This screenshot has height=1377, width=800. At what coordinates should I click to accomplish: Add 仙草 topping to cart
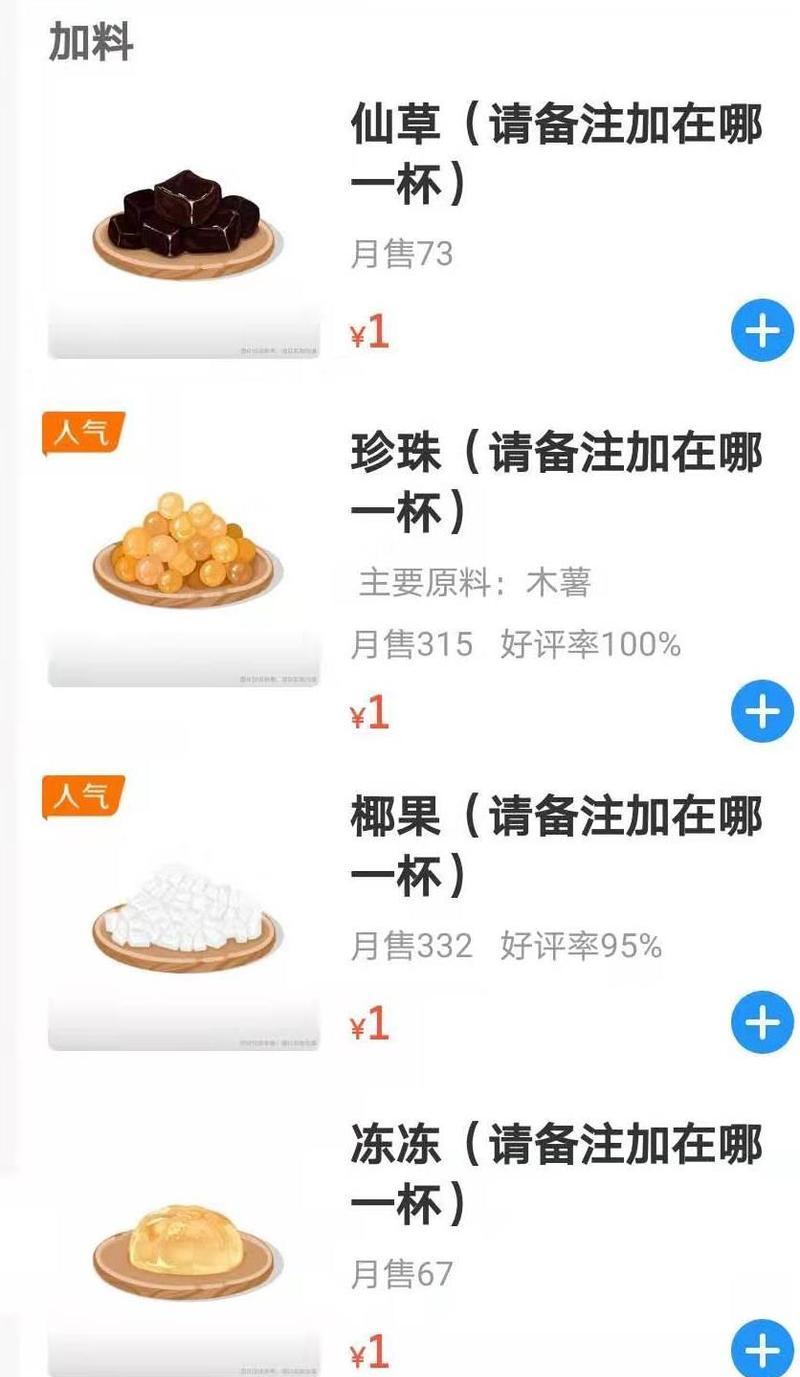pyautogui.click(x=762, y=331)
